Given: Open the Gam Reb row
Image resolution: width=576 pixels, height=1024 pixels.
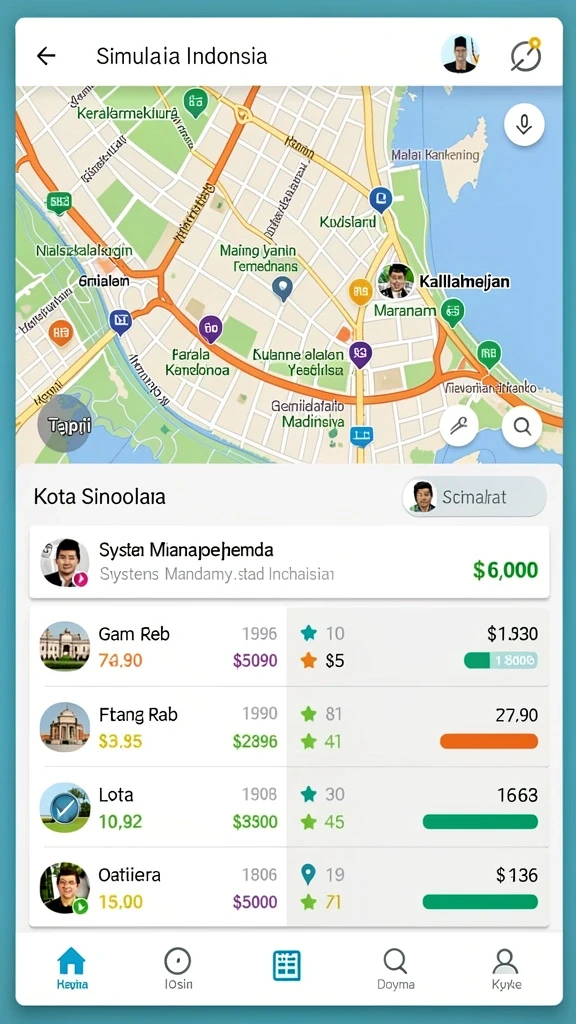Looking at the screenshot, I should click(289, 647).
